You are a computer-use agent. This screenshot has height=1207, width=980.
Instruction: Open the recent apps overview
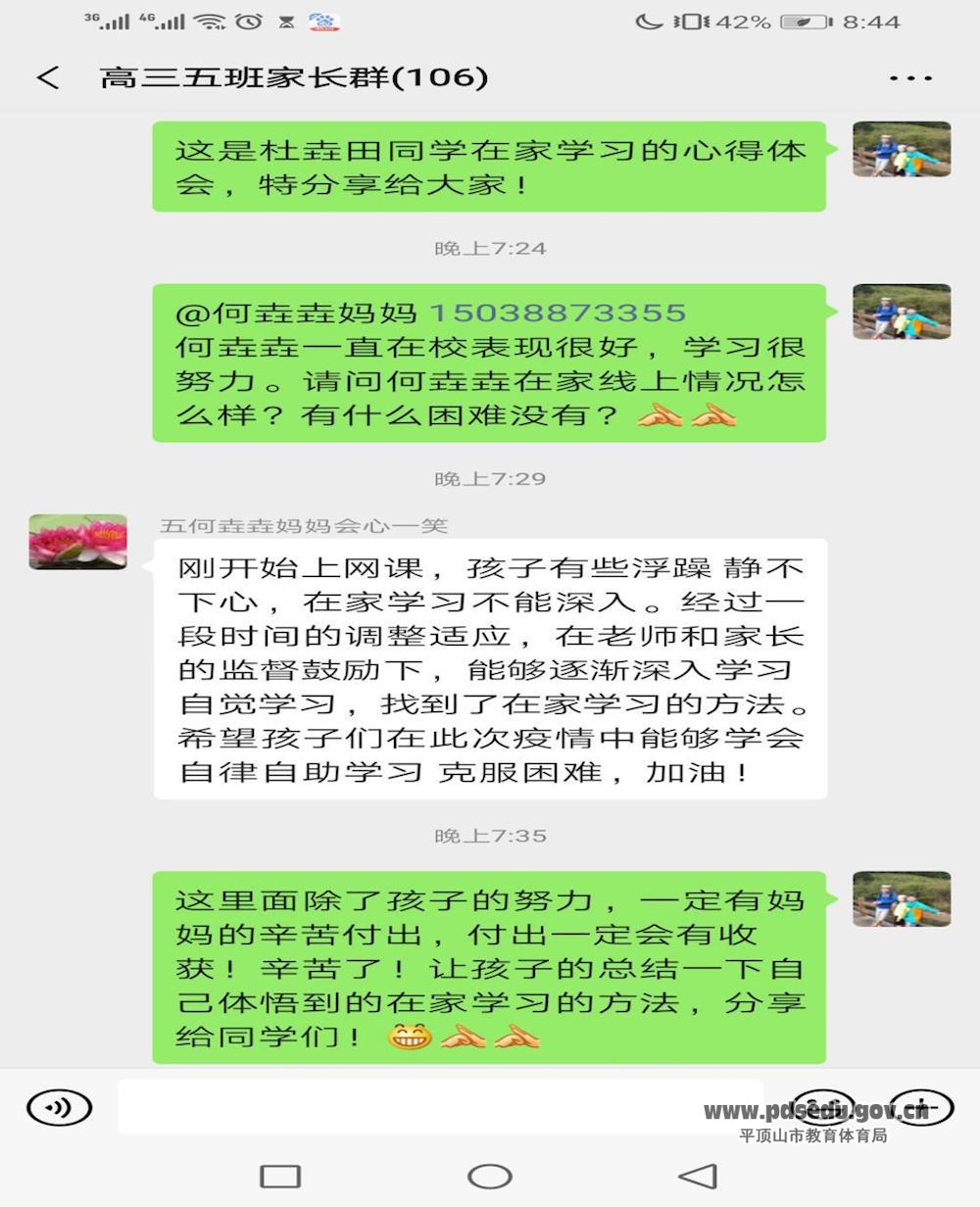pos(280,1176)
